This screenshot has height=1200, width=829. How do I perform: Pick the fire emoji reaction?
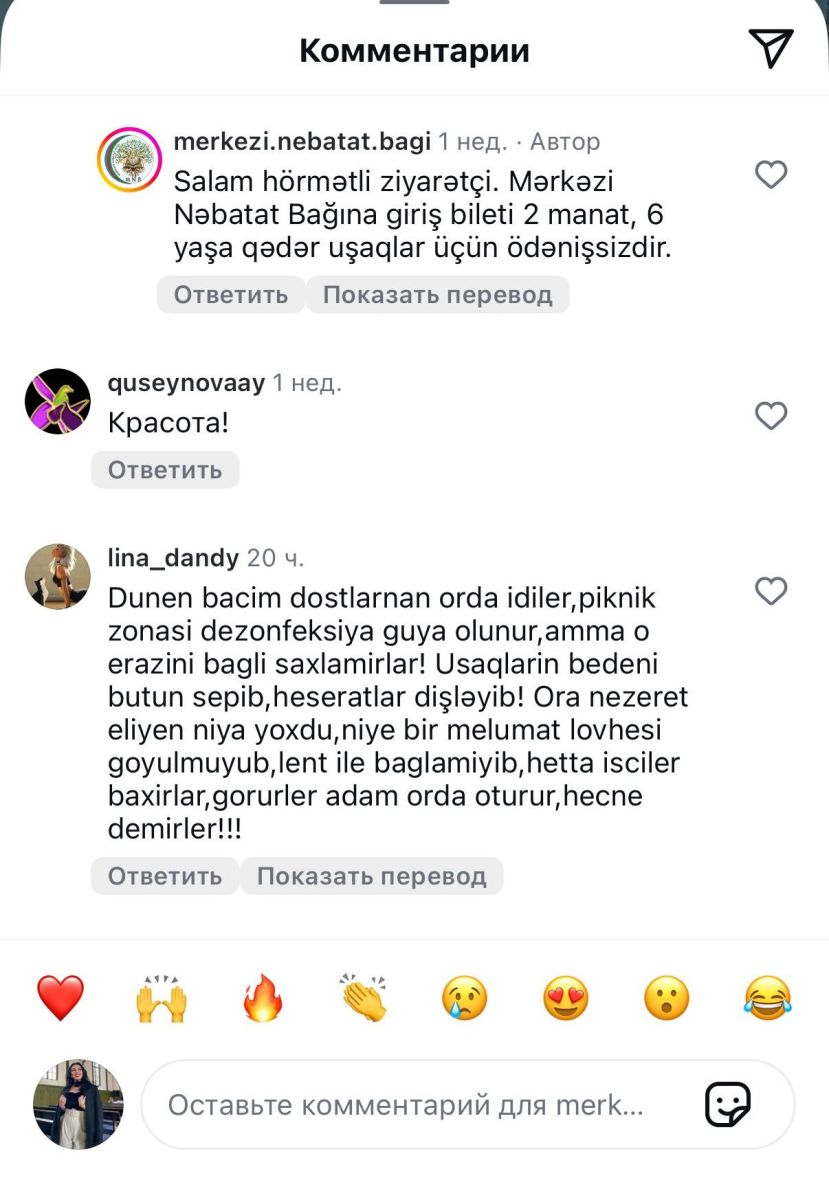263,998
